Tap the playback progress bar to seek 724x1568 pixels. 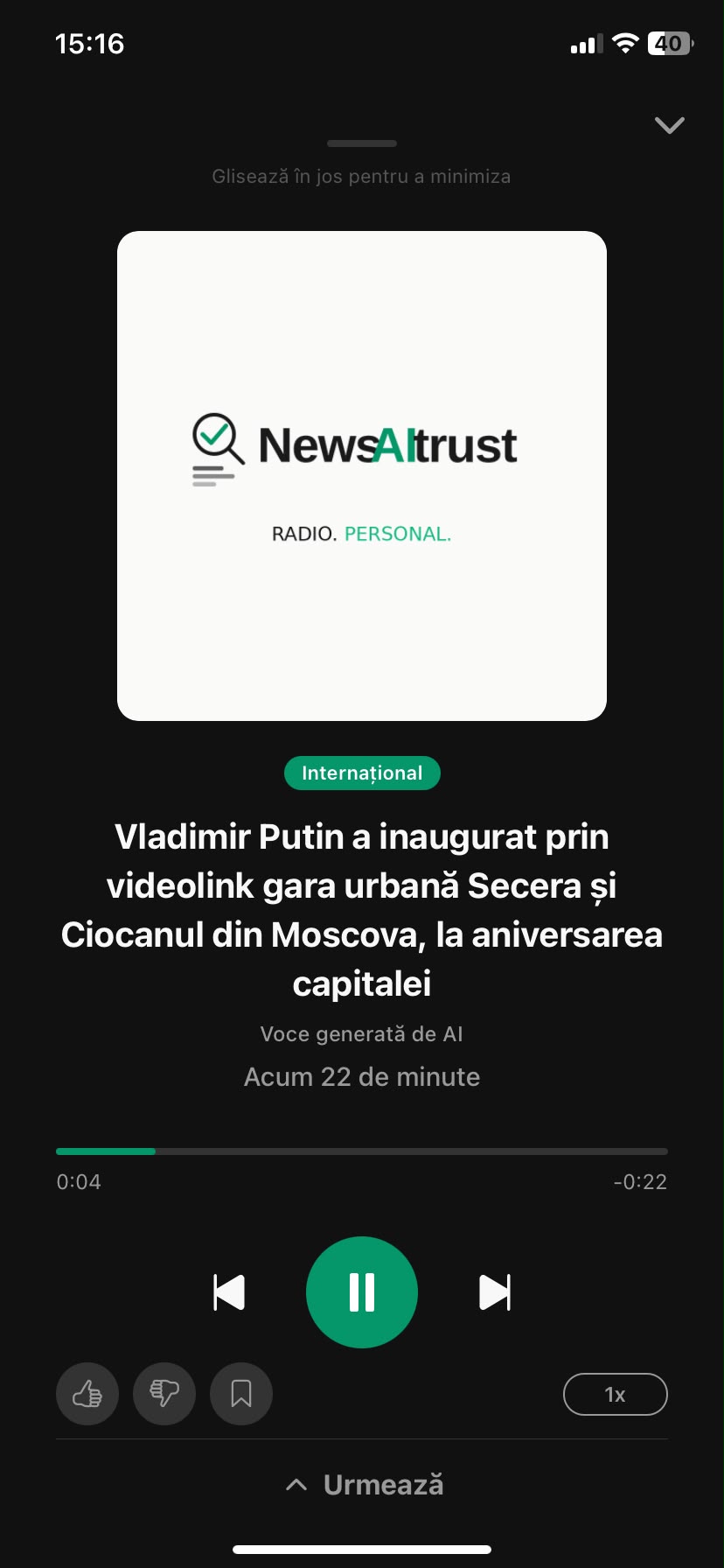(x=362, y=1151)
